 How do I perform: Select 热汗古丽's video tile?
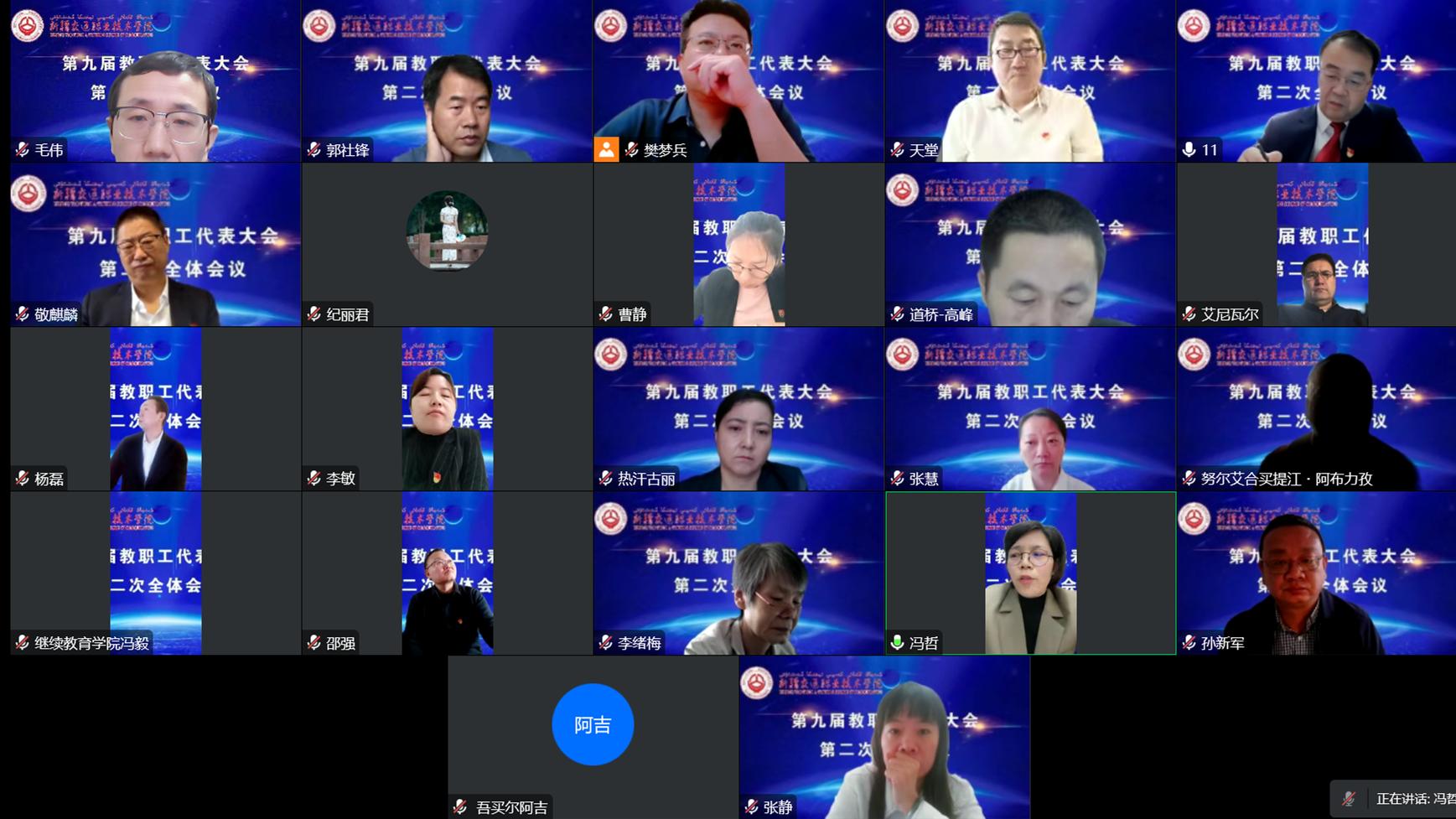738,409
